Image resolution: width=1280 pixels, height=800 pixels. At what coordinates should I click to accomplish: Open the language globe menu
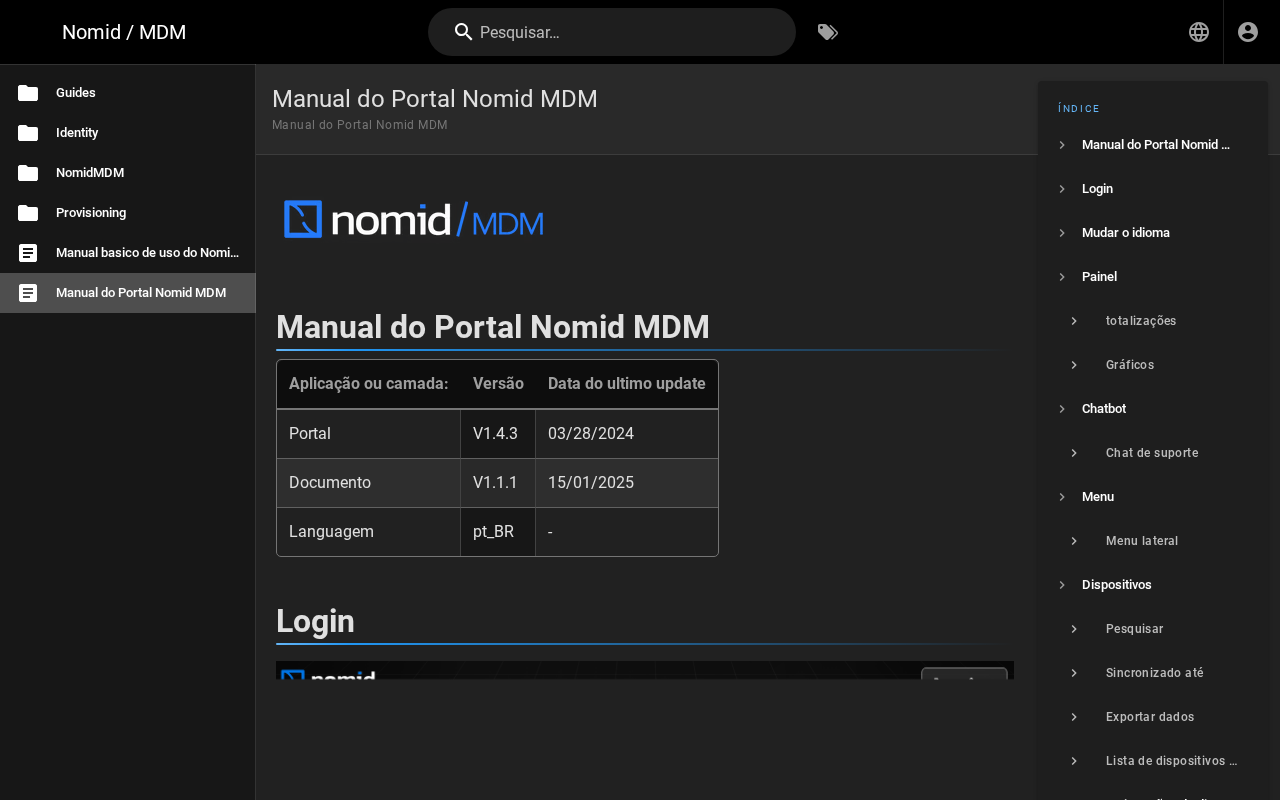click(1199, 32)
